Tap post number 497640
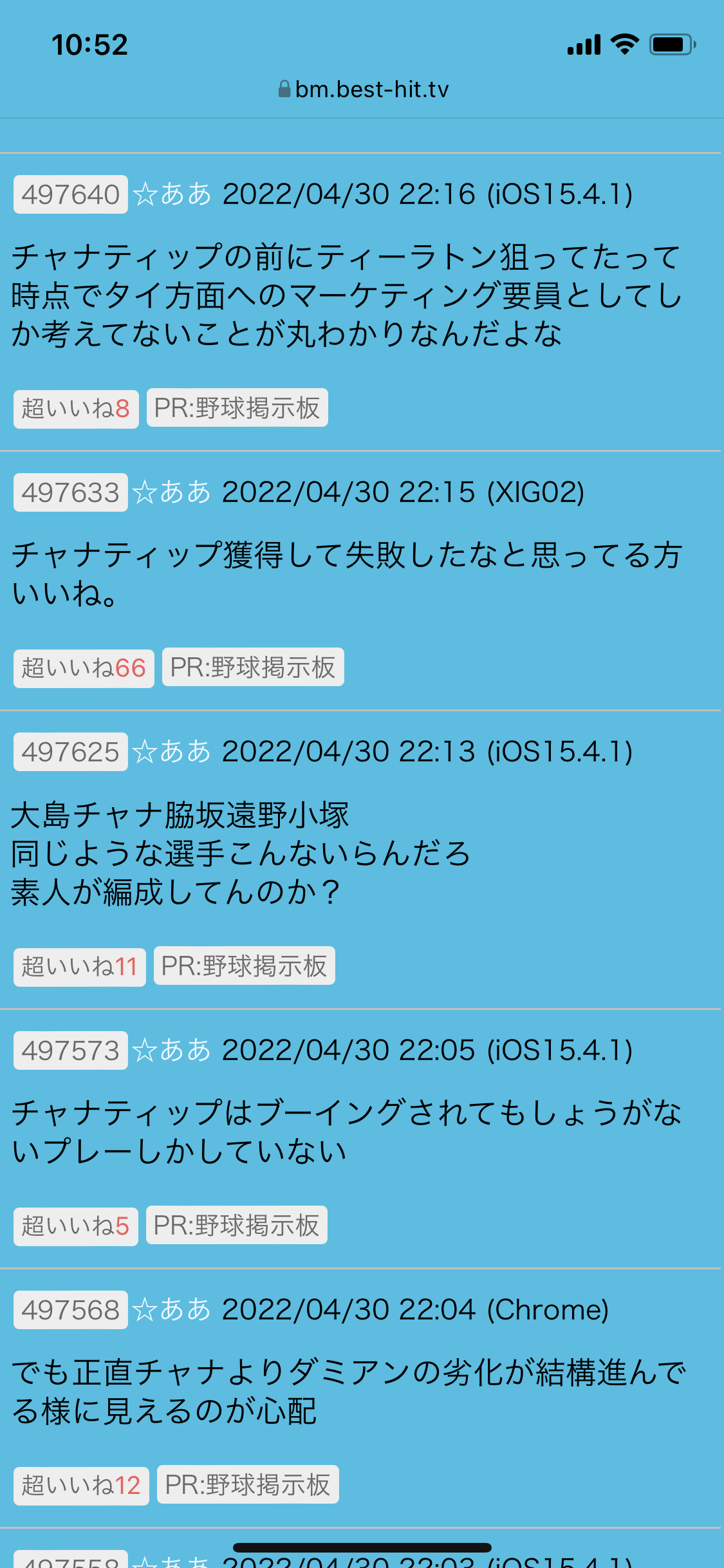 71,194
